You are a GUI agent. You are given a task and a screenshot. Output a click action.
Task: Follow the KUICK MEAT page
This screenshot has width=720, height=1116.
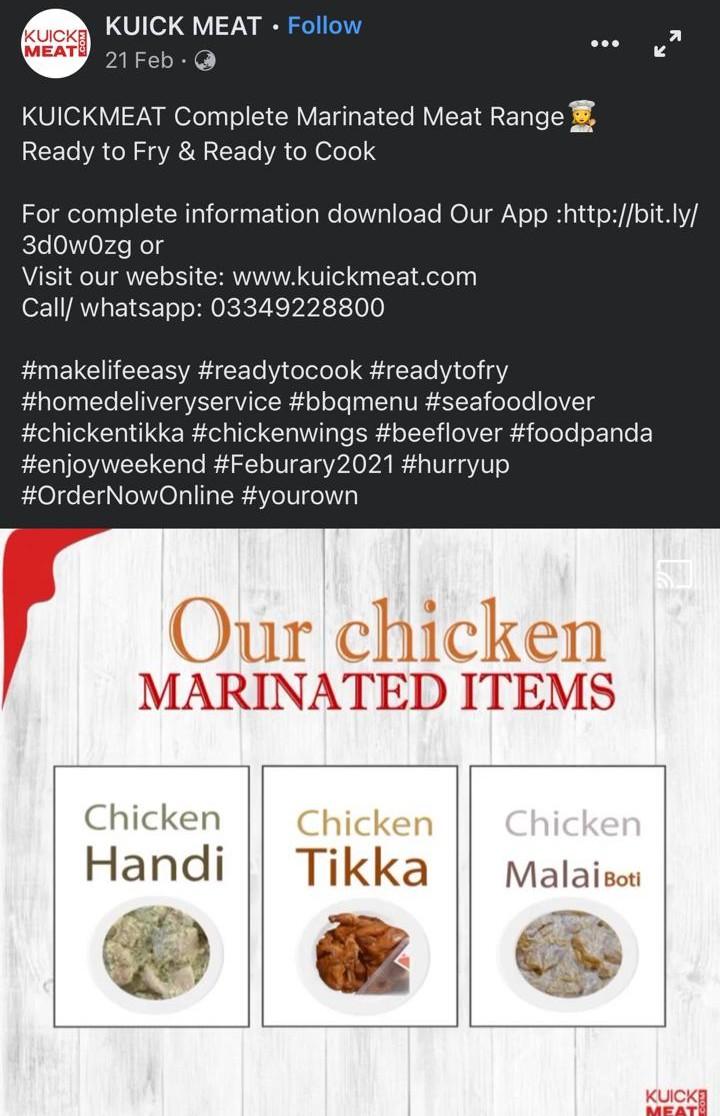324,25
